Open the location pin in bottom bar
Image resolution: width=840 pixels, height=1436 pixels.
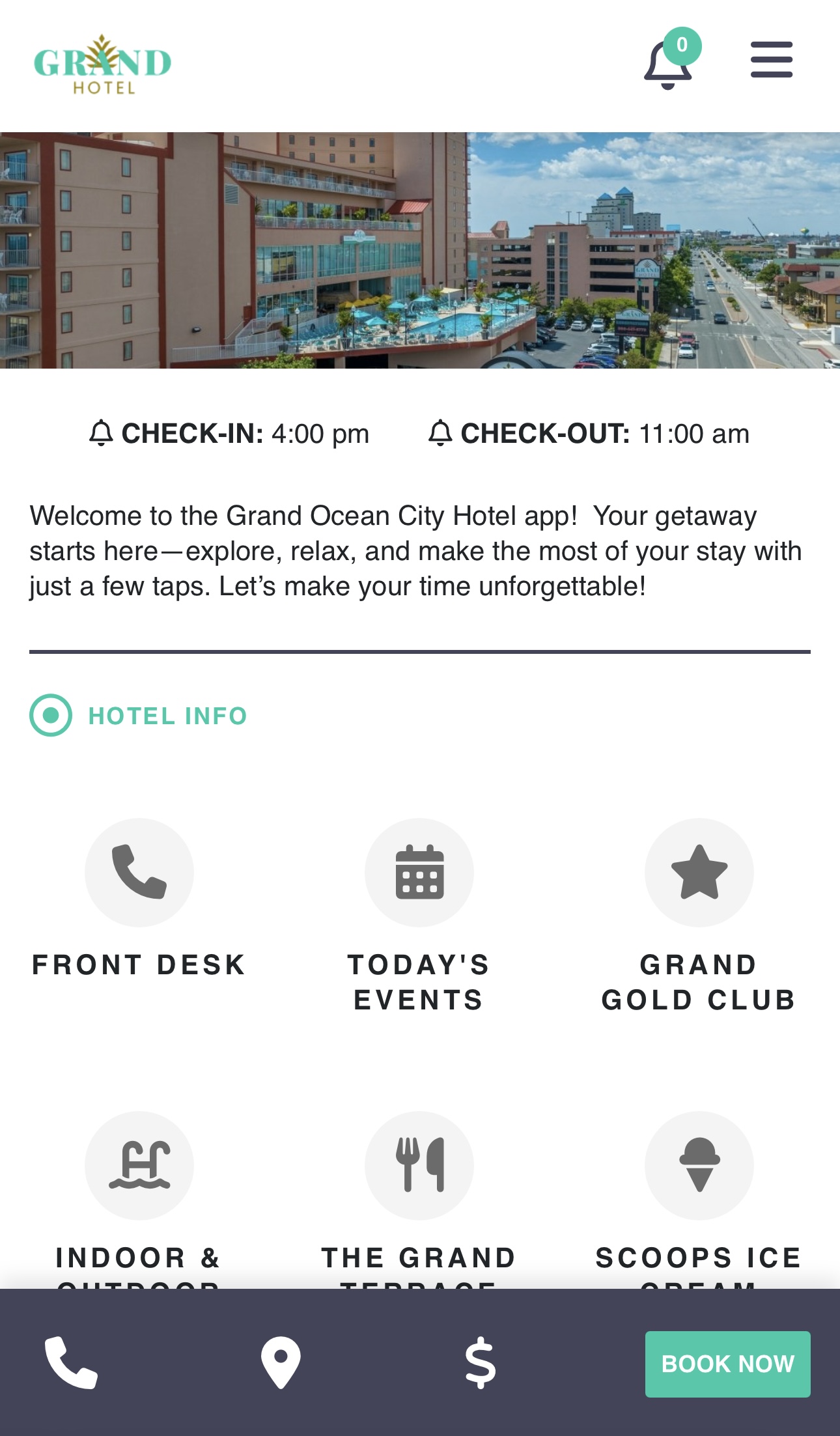pos(281,1363)
